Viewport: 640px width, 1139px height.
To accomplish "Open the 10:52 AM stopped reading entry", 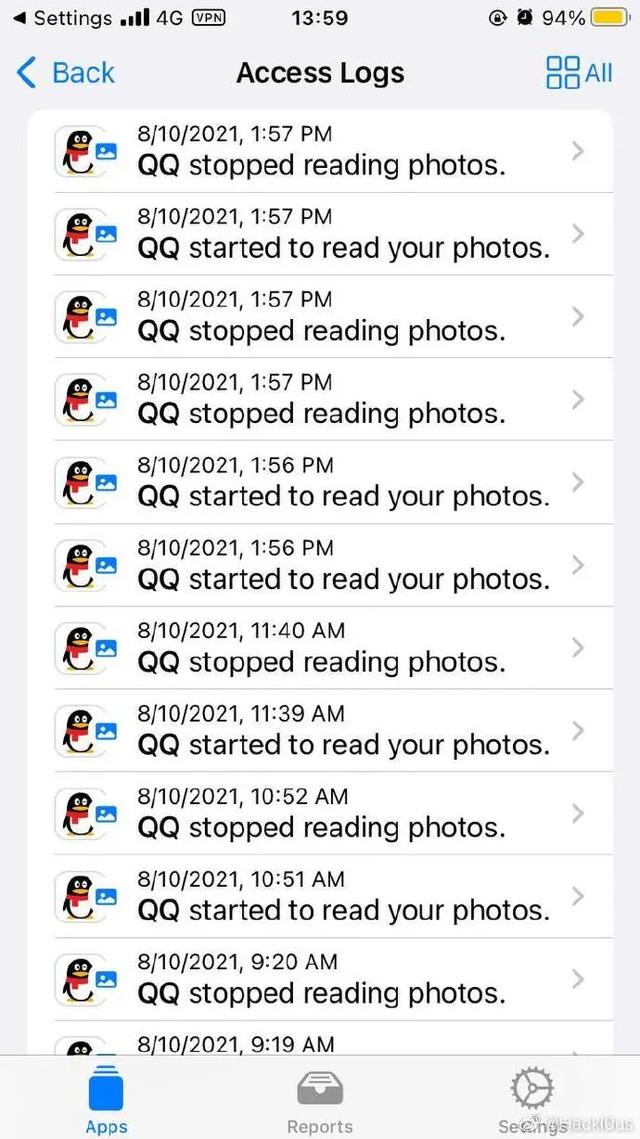I will (x=320, y=814).
